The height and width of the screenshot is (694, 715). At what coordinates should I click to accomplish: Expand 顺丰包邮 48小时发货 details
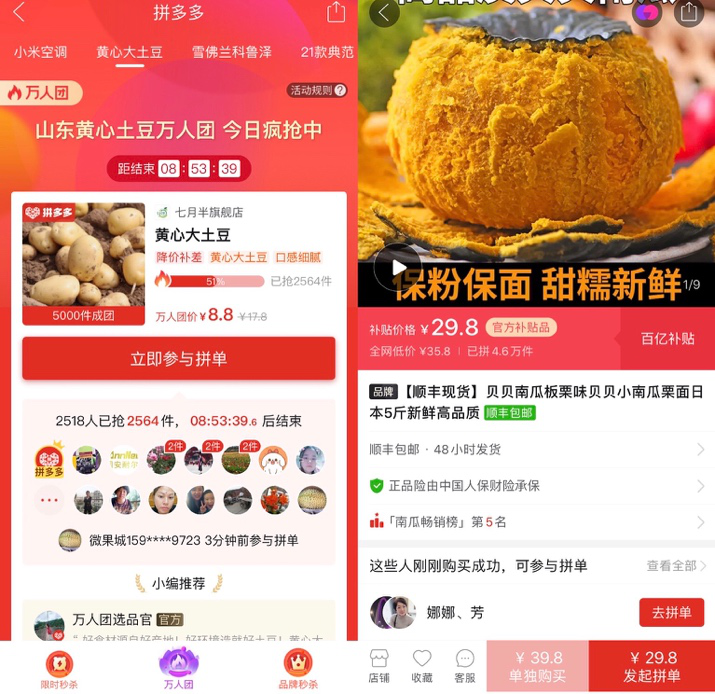536,449
